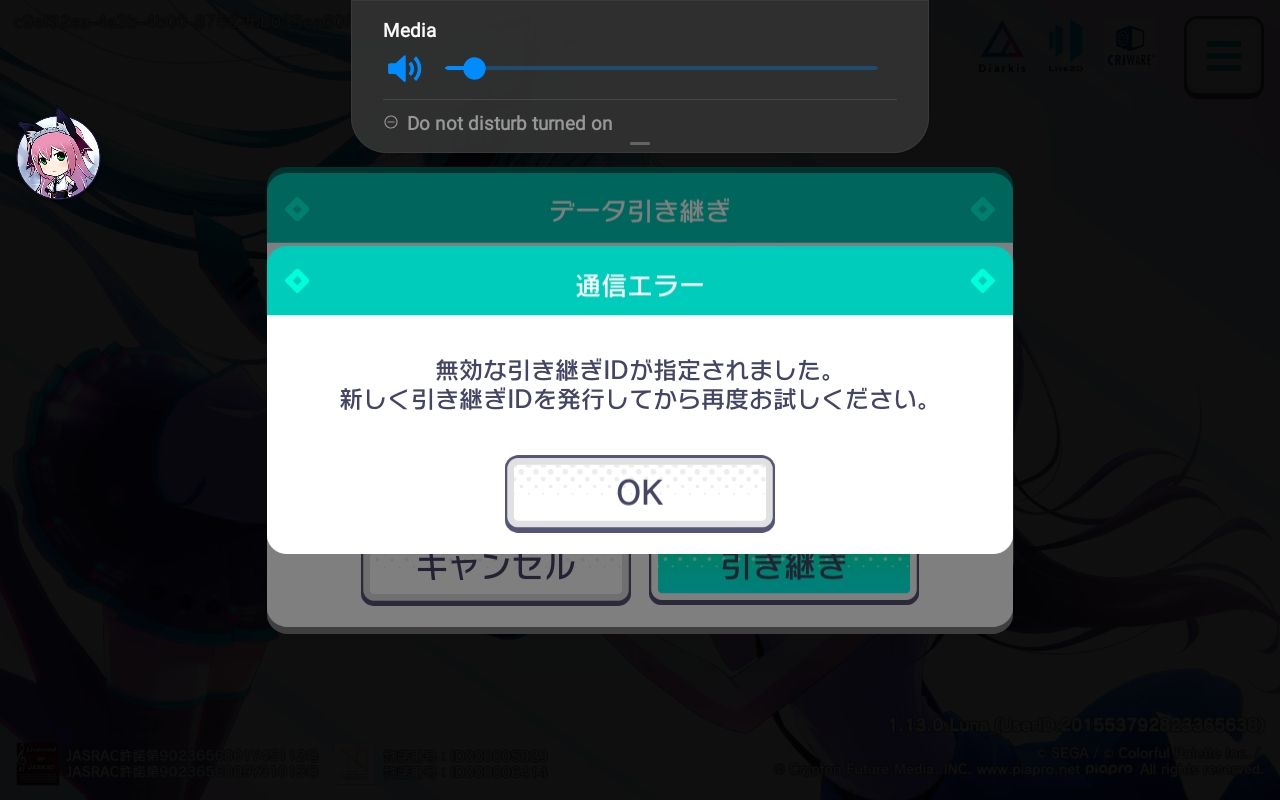Tap OK to dismiss the 通信エラー dialog

click(639, 493)
